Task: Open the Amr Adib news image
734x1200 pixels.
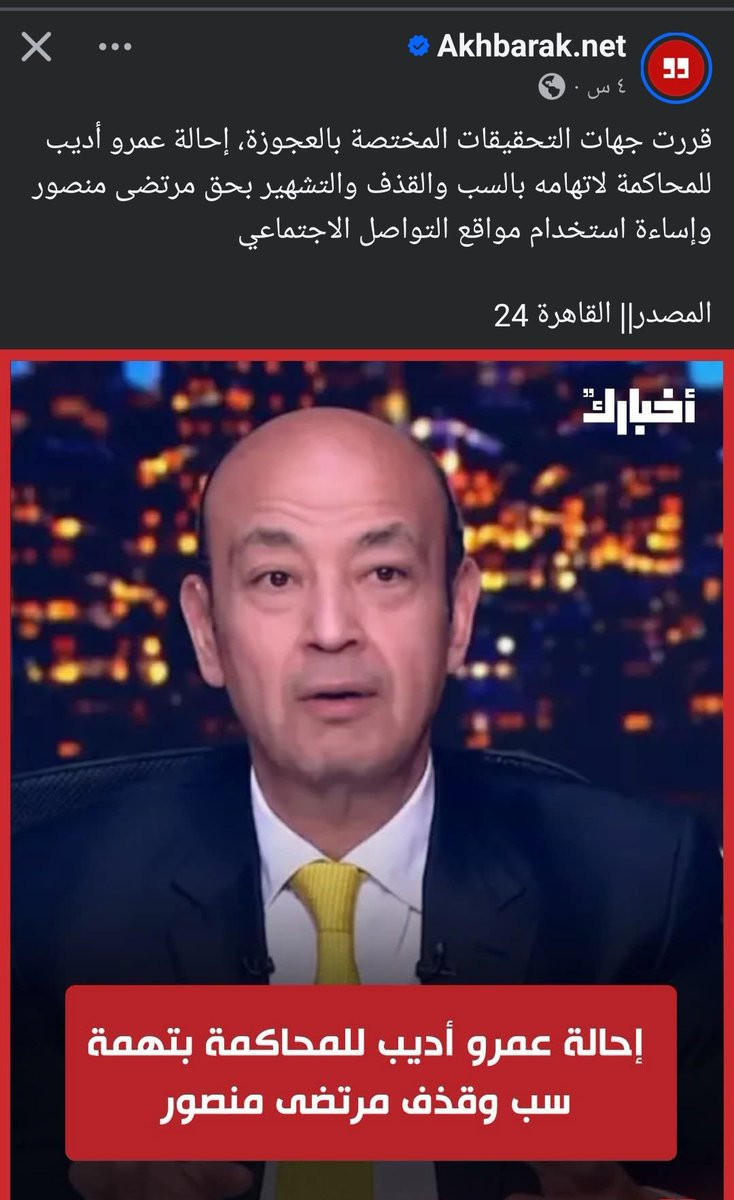Action: tap(367, 700)
